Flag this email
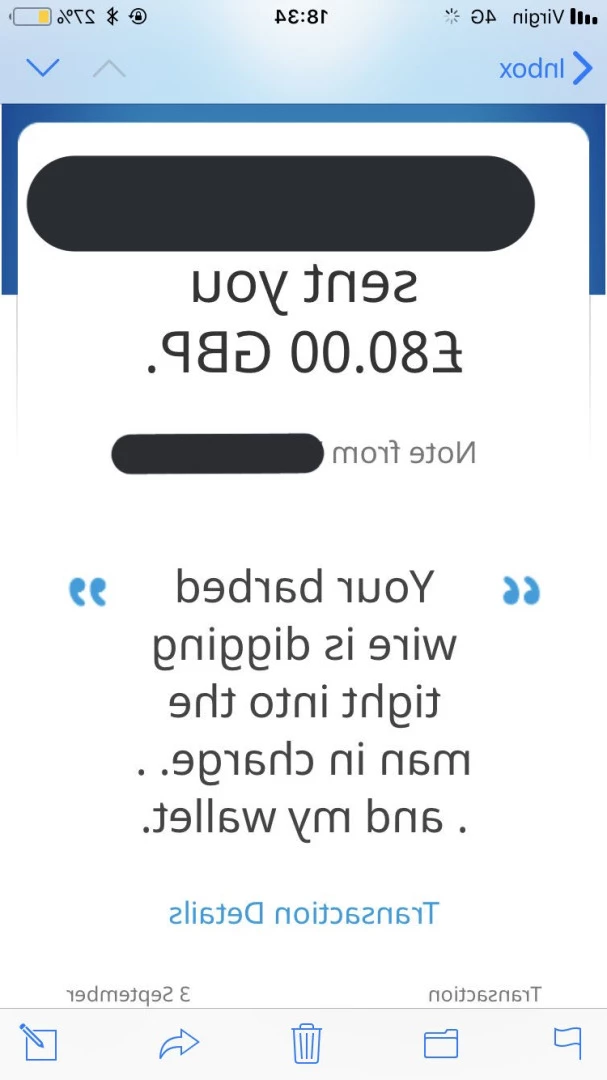 (x=568, y=1041)
